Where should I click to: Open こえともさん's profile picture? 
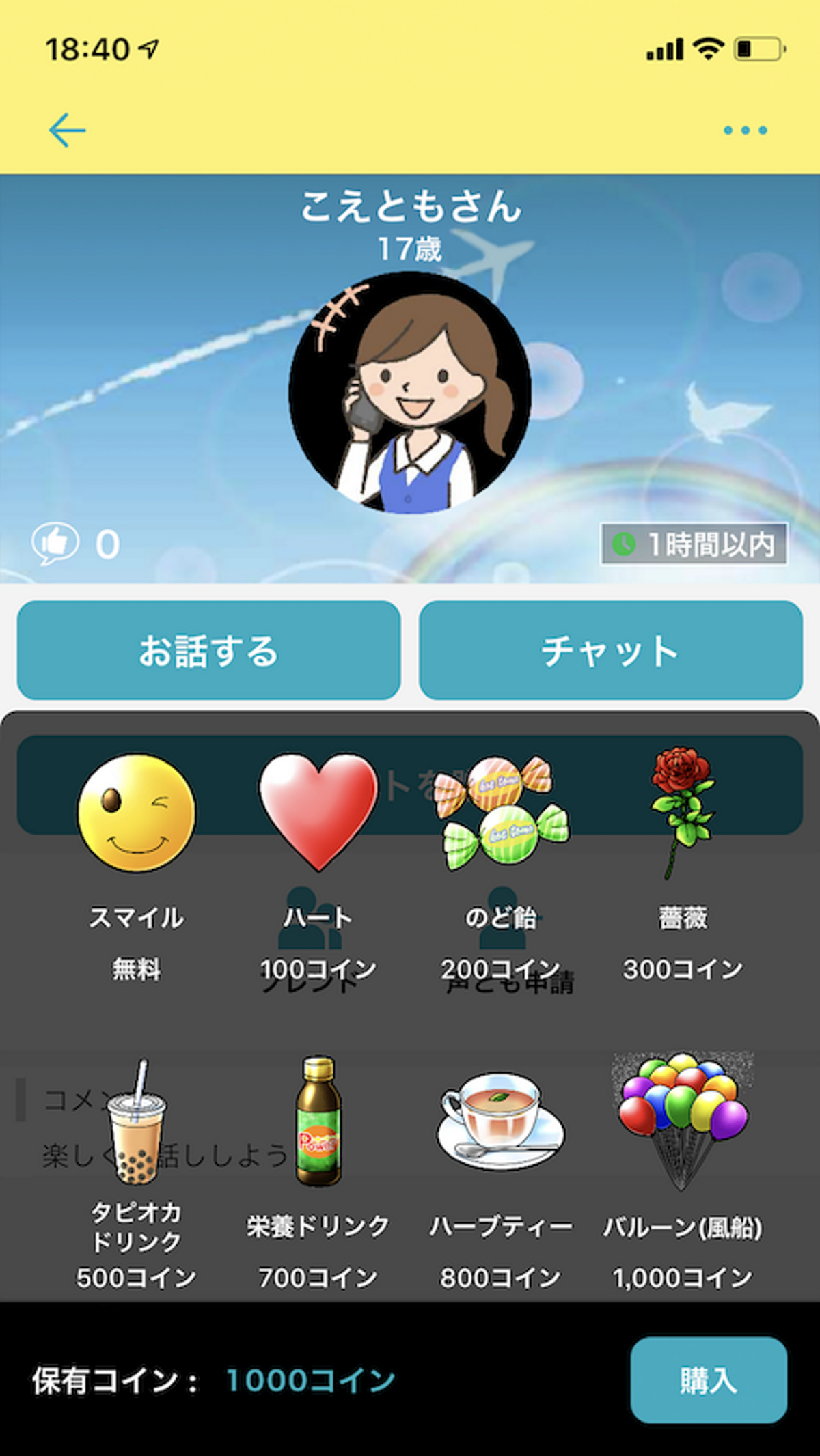pos(410,393)
